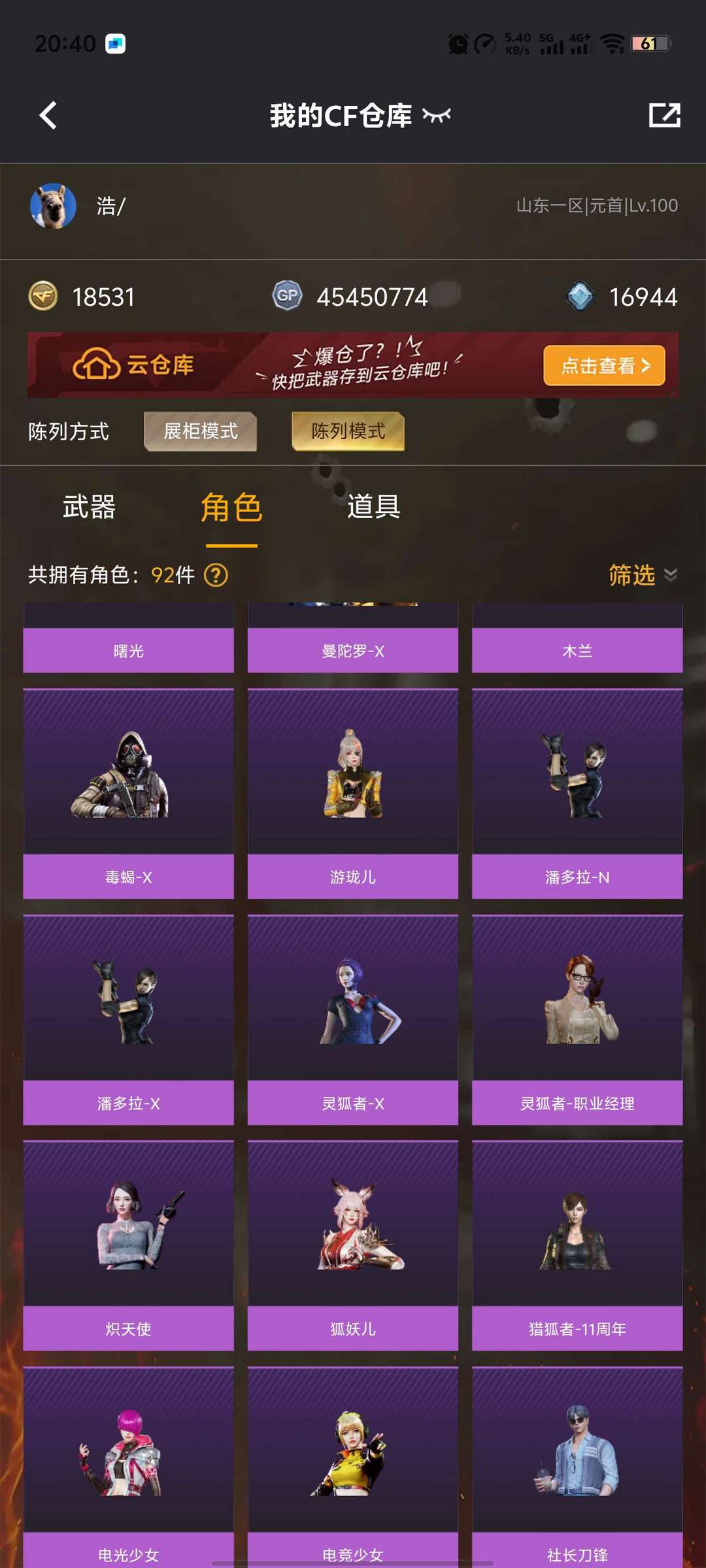The height and width of the screenshot is (1568, 706).
Task: Toggle the closed-eye privacy icon
Action: point(437,116)
